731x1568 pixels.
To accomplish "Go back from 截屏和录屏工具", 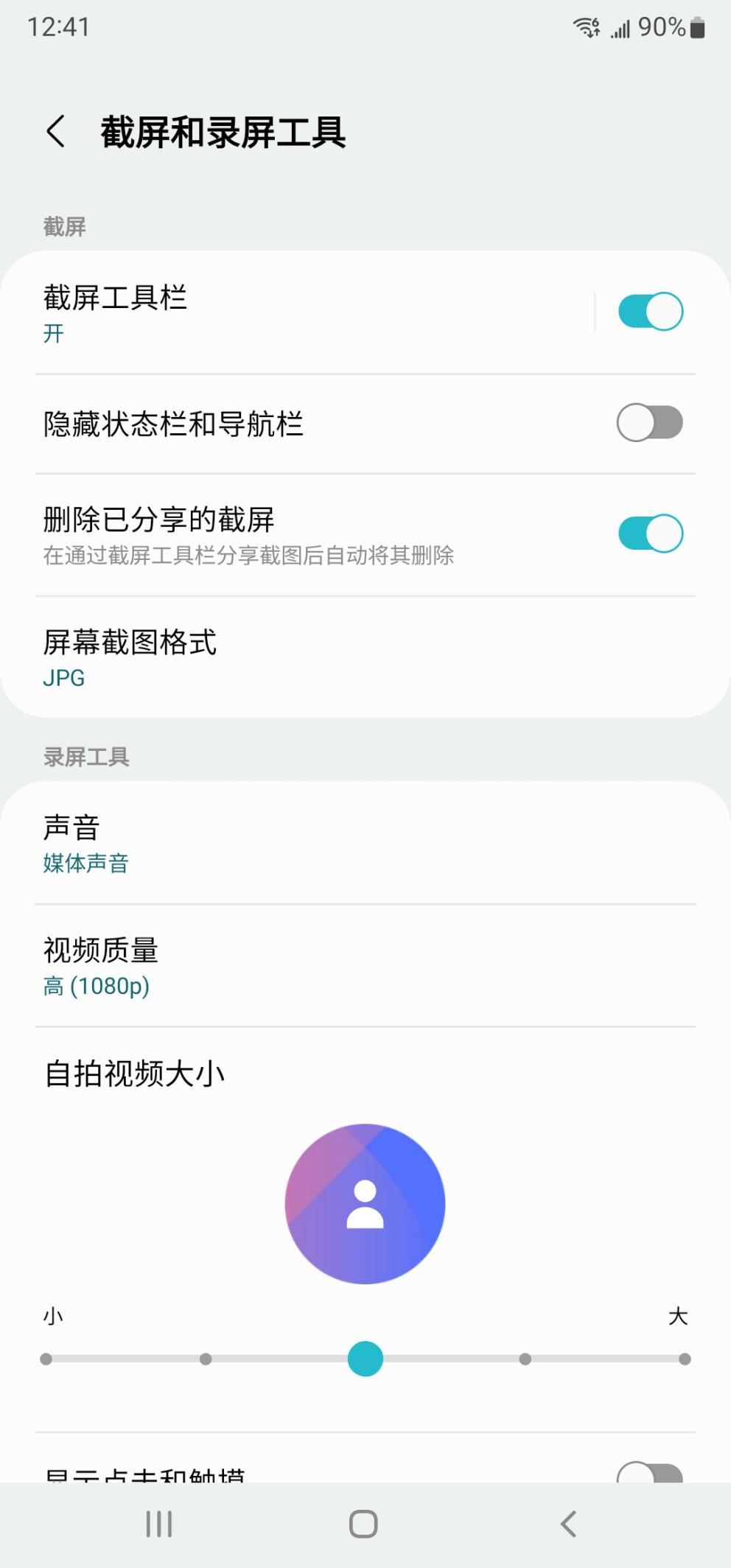I will (56, 132).
